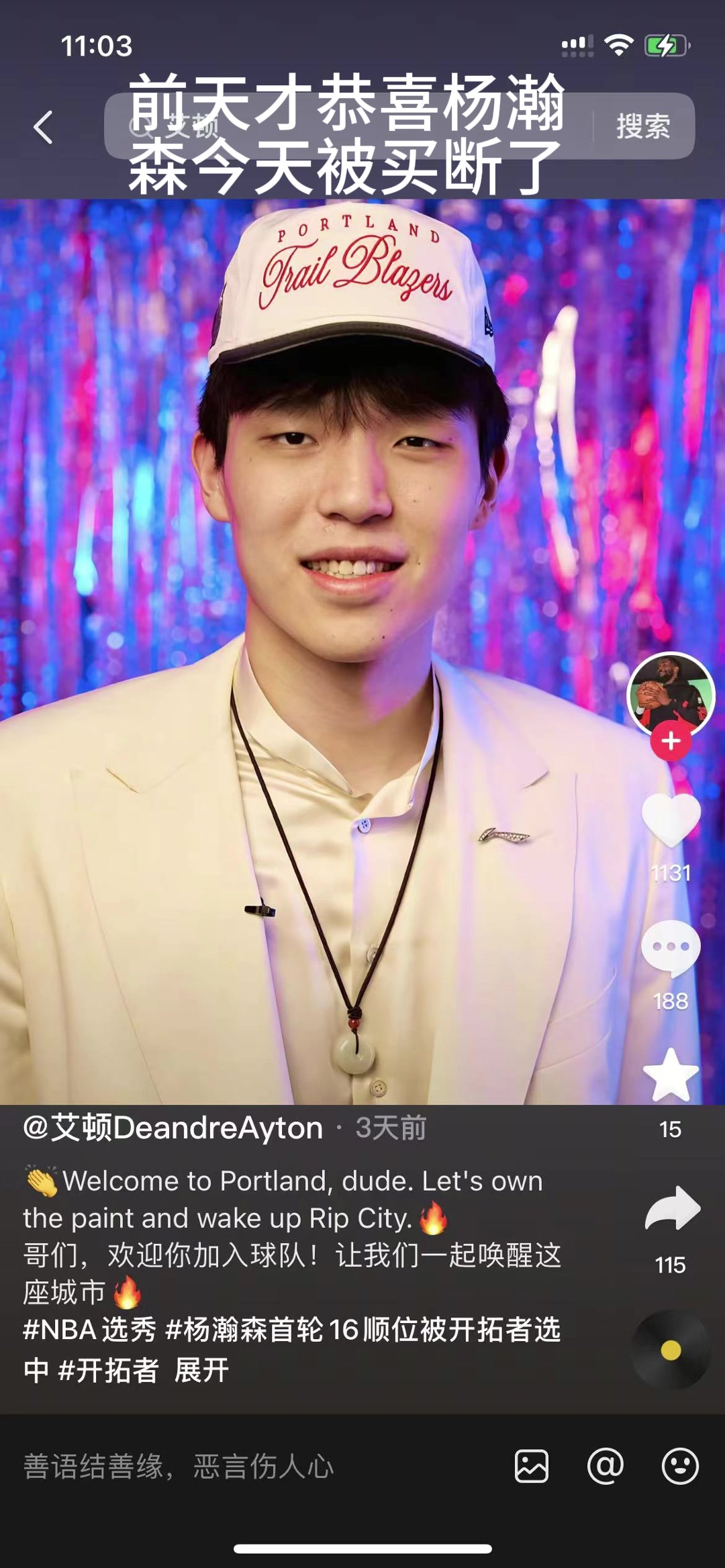Open the @艾顿DeandreAyton profile link
Image resolution: width=725 pixels, height=1568 pixels.
pos(173,1128)
